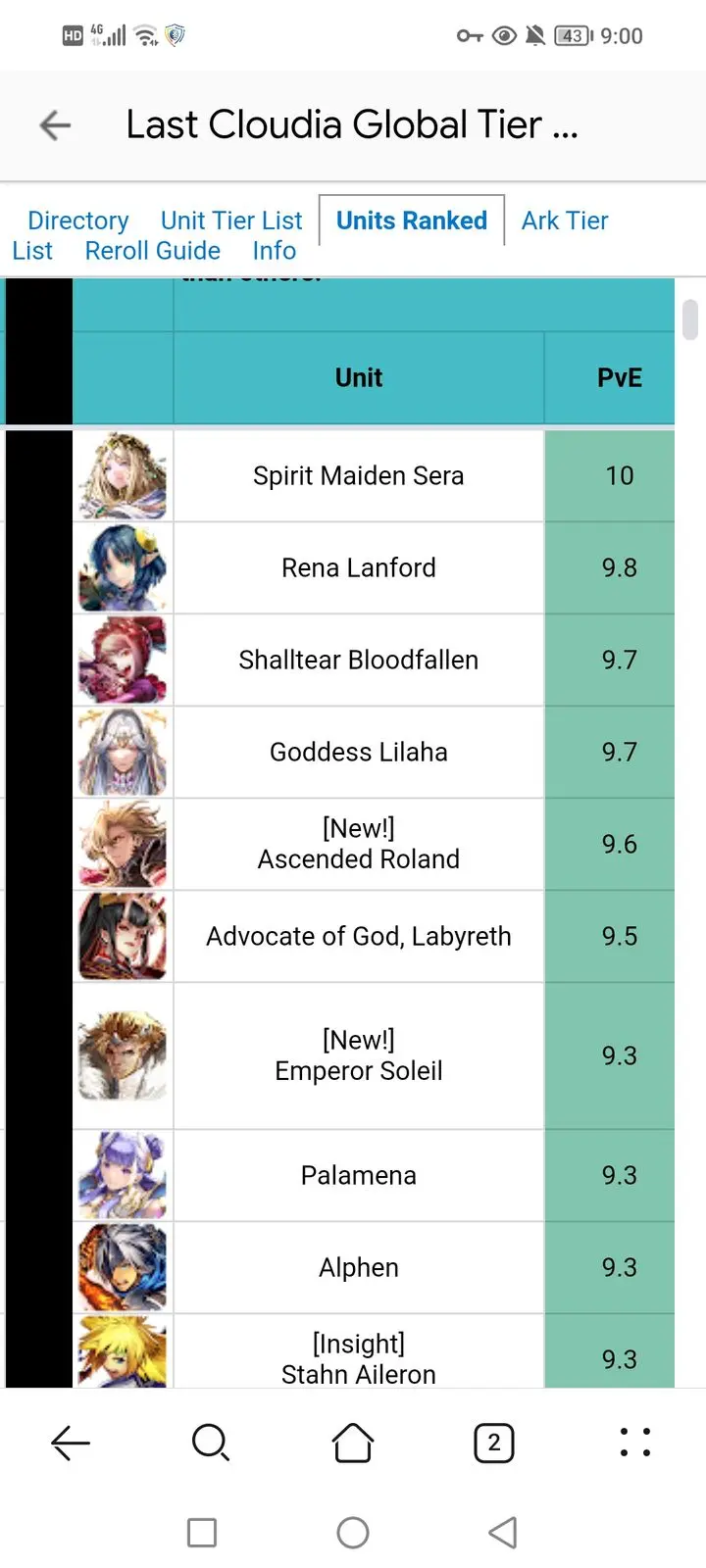706x1568 pixels.
Task: Select the Units Ranked tab
Action: coord(411,220)
